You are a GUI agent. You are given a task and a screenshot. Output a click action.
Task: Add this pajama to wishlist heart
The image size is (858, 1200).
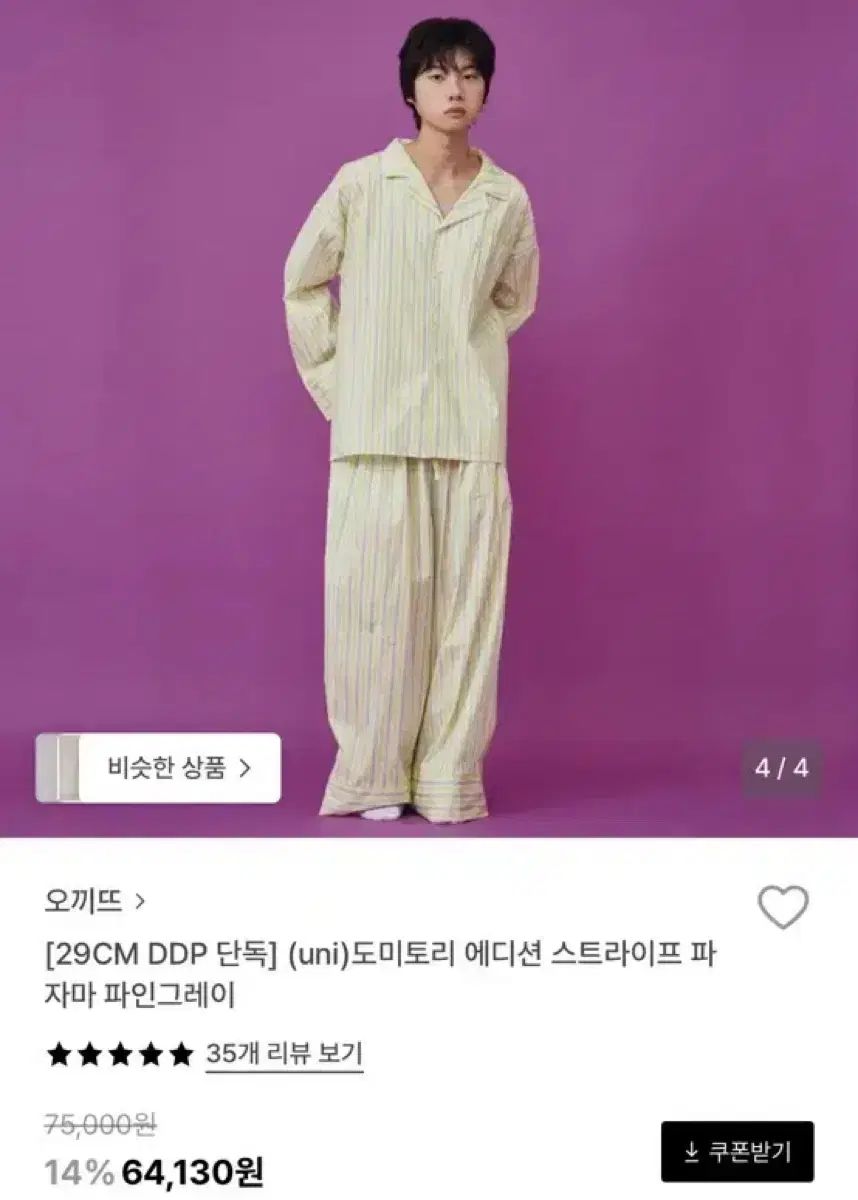pos(782,908)
